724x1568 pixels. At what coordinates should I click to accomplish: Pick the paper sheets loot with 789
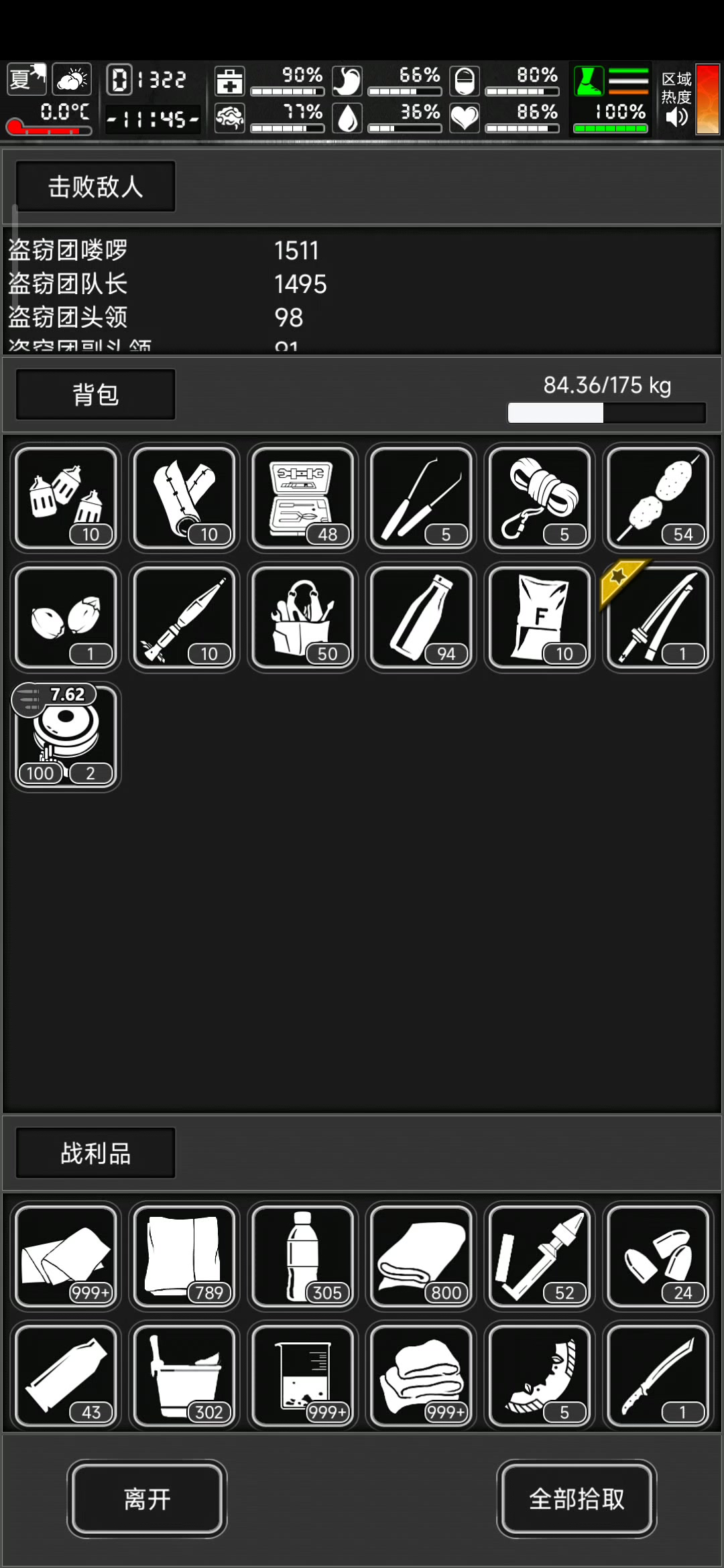184,1256
